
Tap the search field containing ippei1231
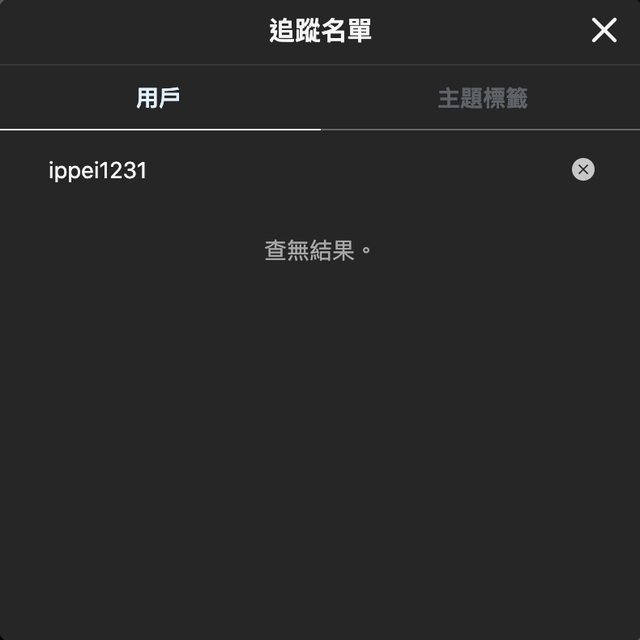[x=300, y=170]
